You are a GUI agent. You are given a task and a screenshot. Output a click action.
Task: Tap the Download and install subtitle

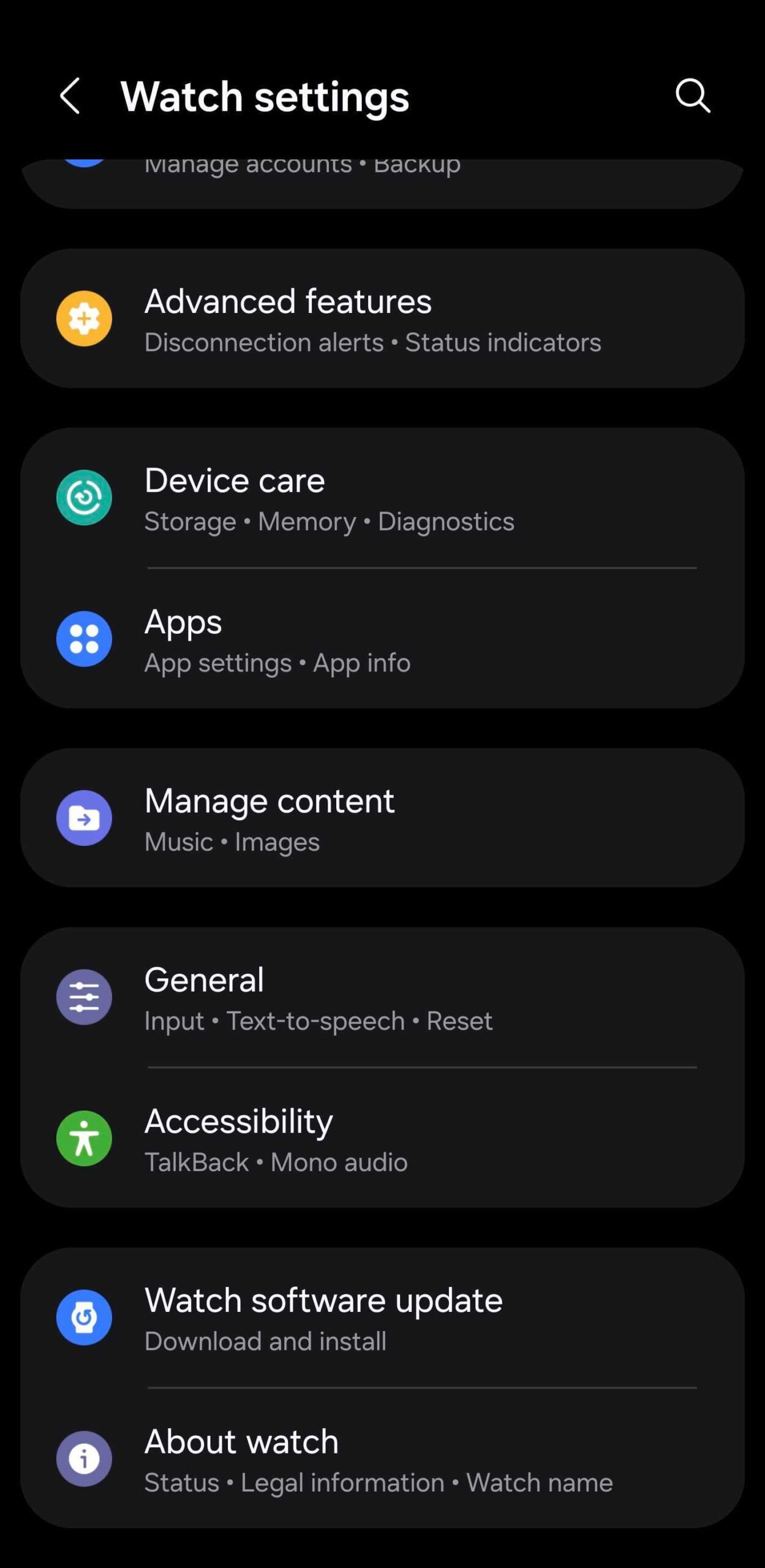pyautogui.click(x=265, y=1341)
